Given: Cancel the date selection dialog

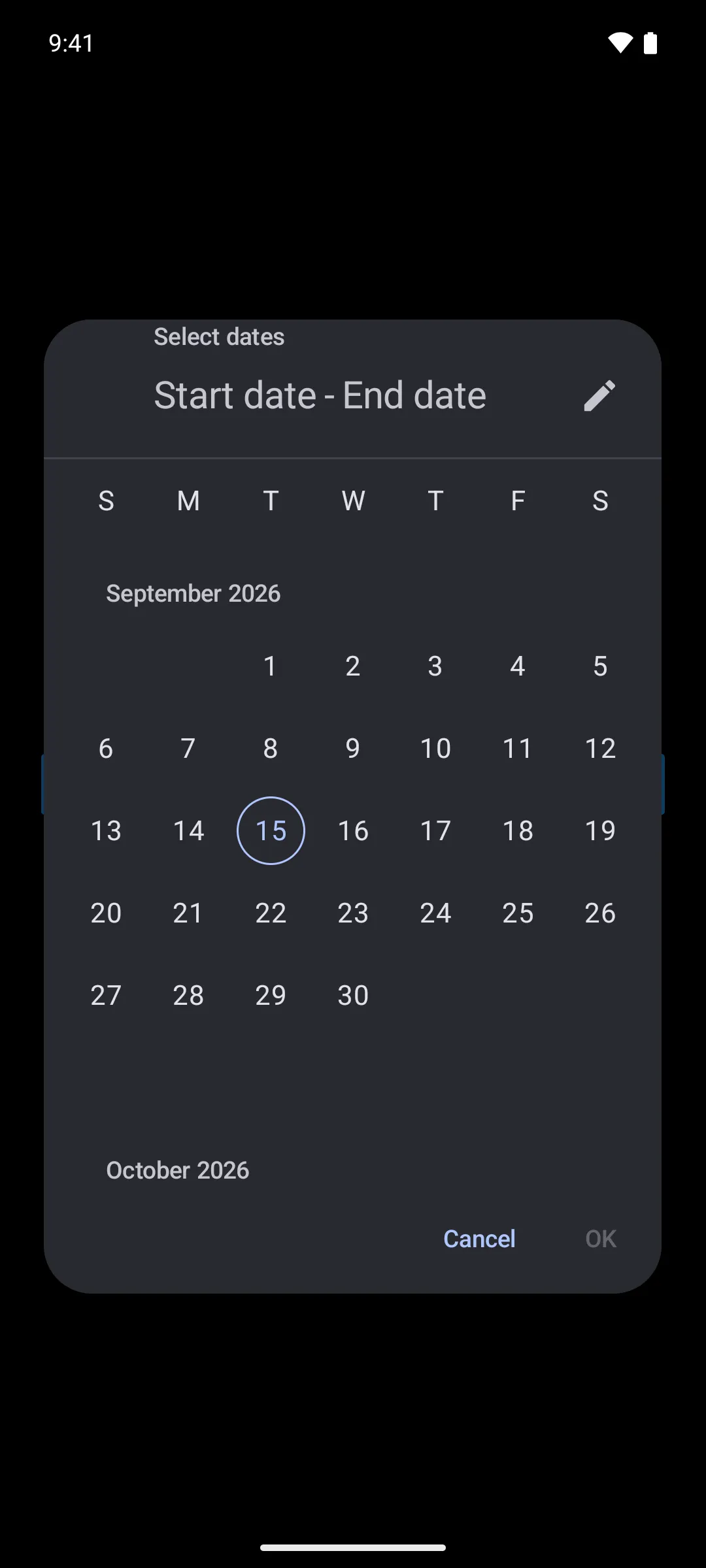Looking at the screenshot, I should 479,1239.
